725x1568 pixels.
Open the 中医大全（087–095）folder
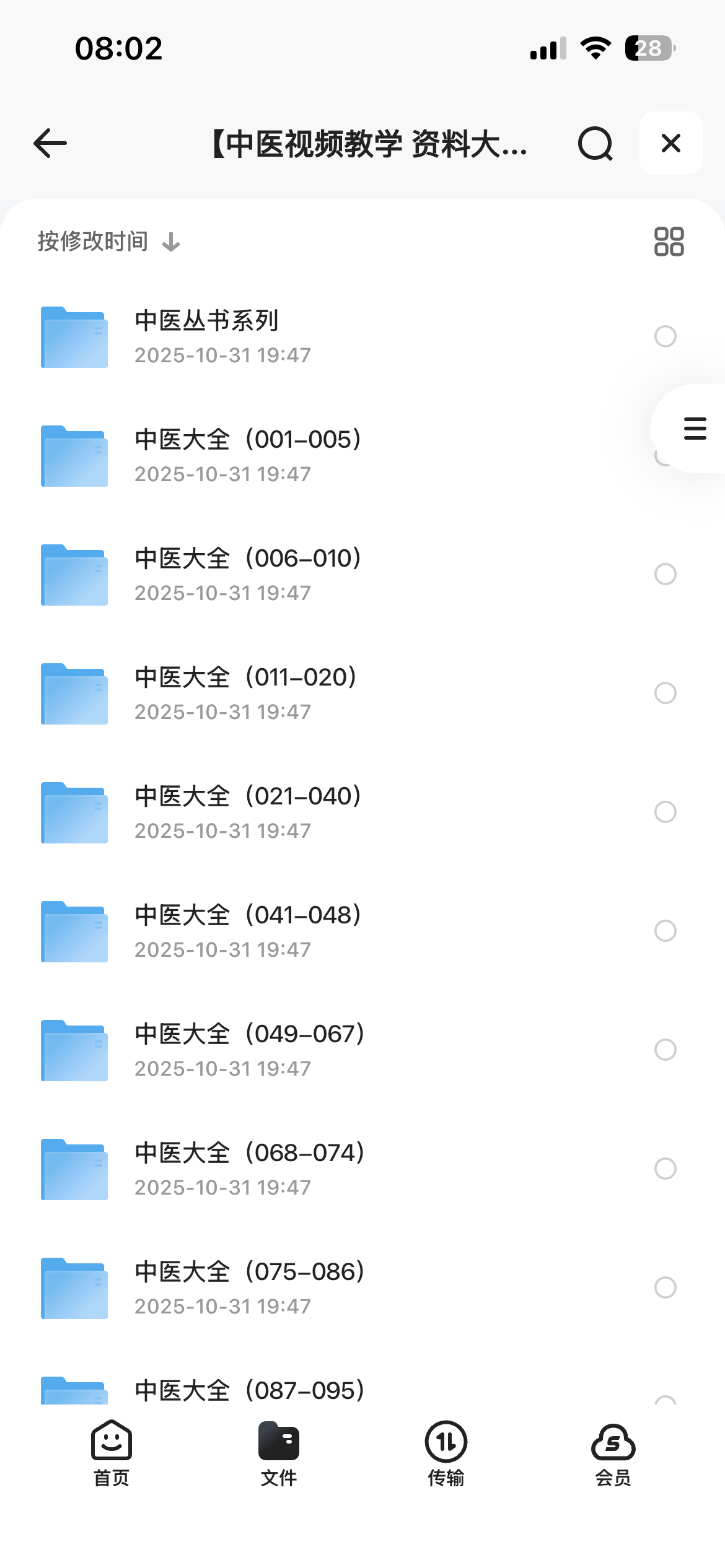(248, 1391)
